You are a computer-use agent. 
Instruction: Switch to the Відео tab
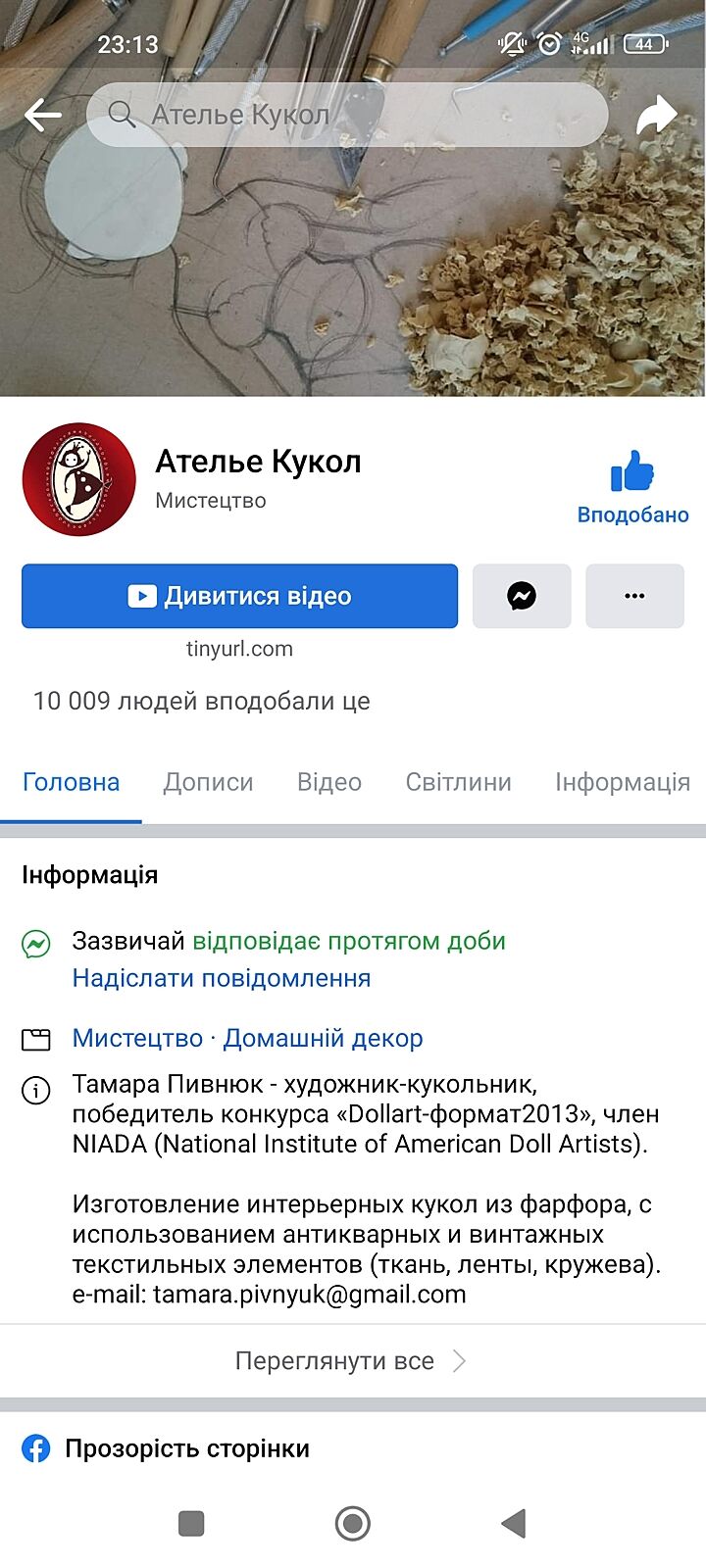click(x=329, y=782)
